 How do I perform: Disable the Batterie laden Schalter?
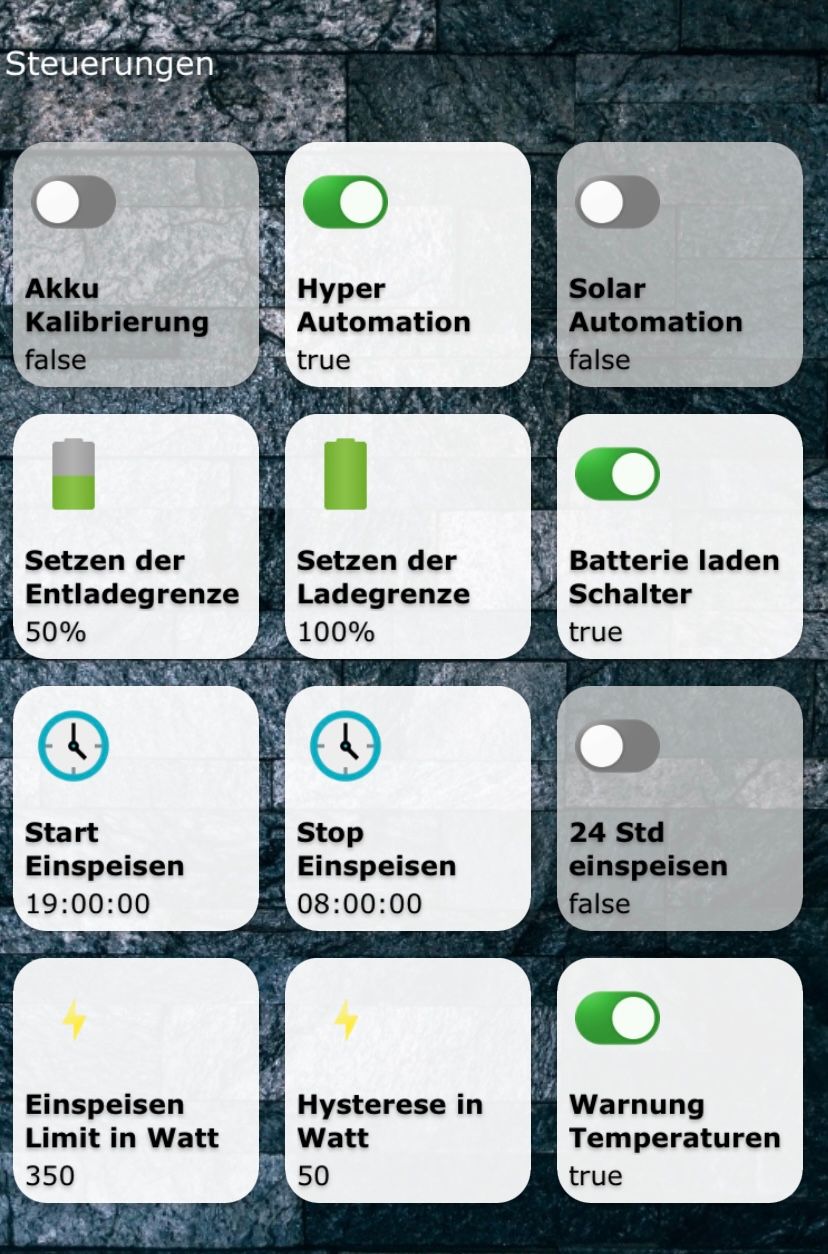[x=617, y=475]
